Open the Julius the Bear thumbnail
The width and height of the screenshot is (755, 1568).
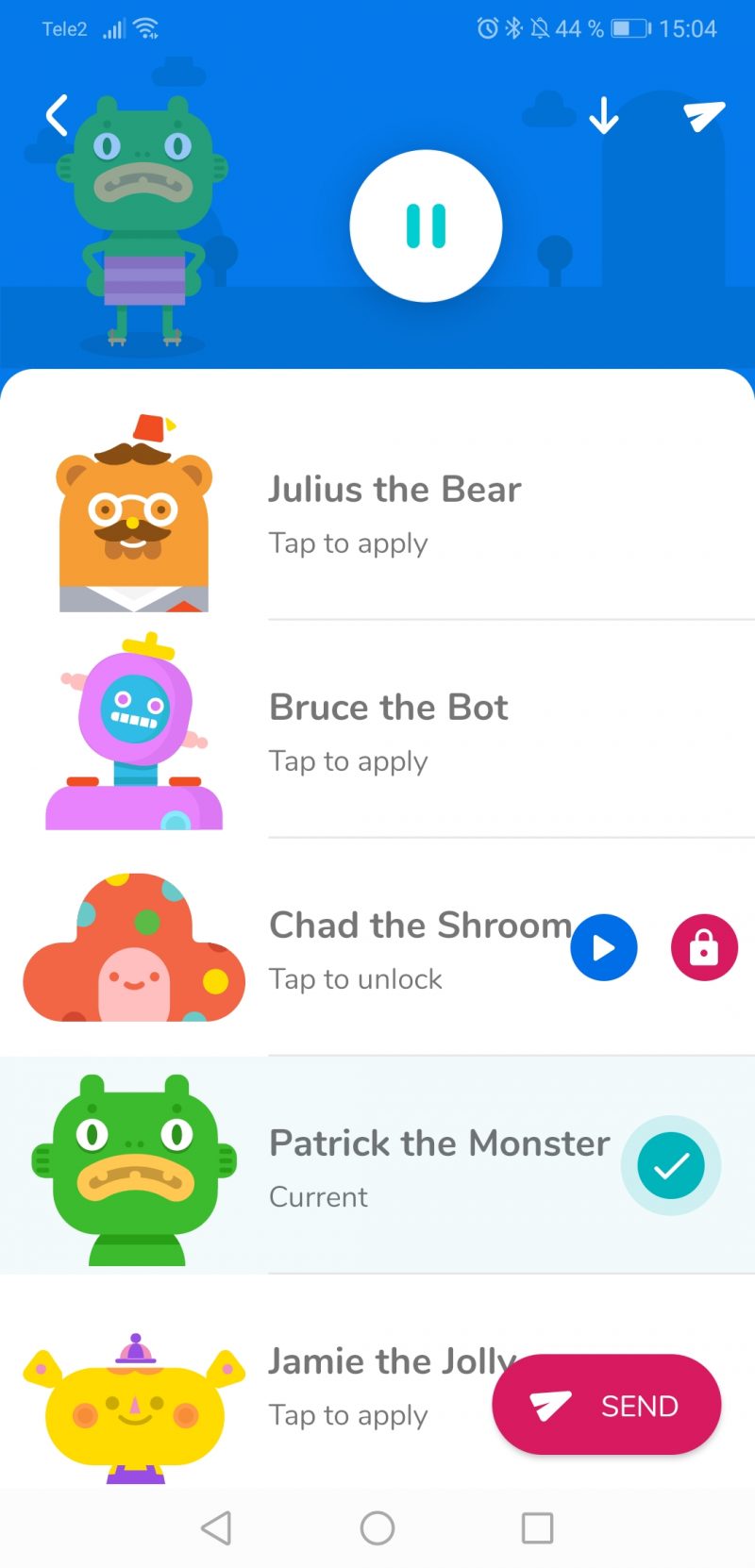point(133,514)
